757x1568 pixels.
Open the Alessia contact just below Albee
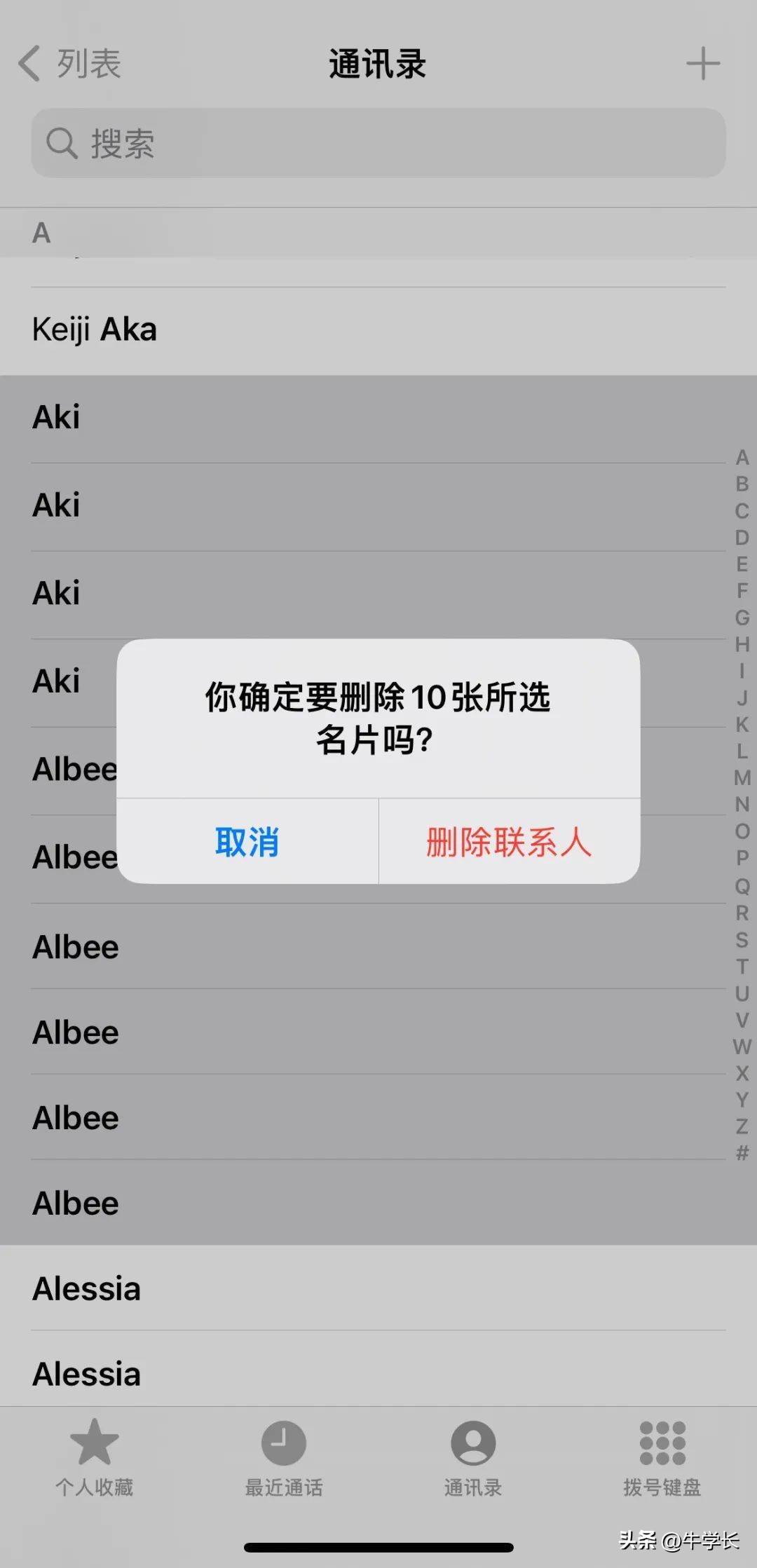point(87,1288)
